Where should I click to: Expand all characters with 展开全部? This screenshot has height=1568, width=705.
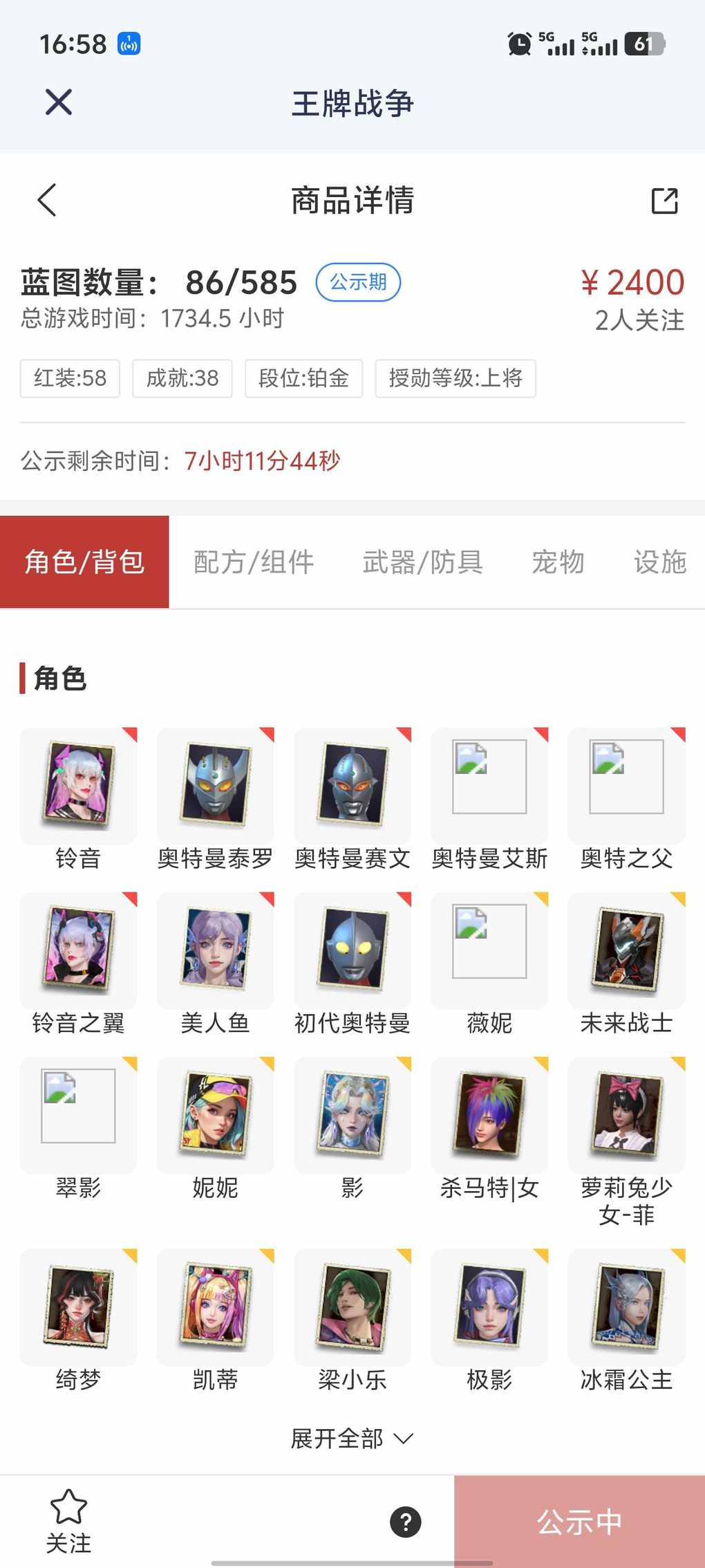351,1439
